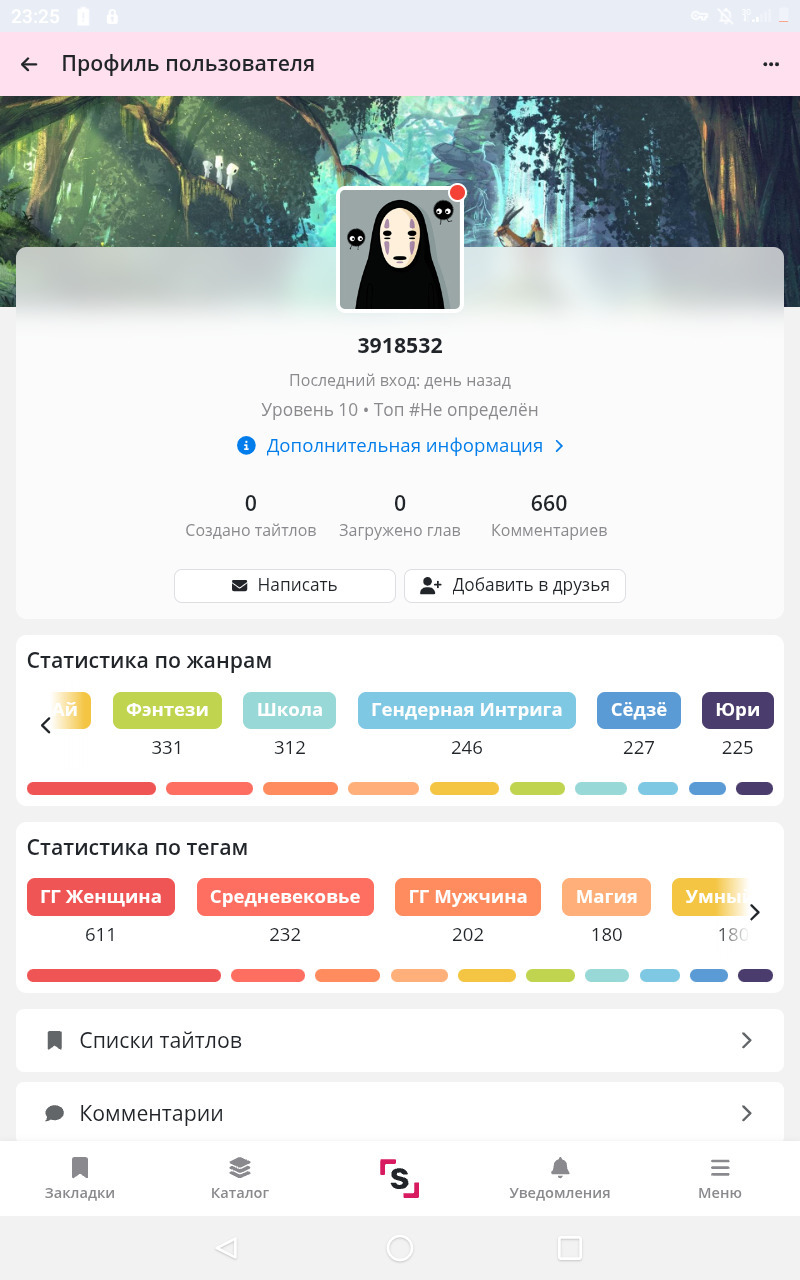Select the Средневековье tag chip
The width and height of the screenshot is (800, 1280).
285,897
